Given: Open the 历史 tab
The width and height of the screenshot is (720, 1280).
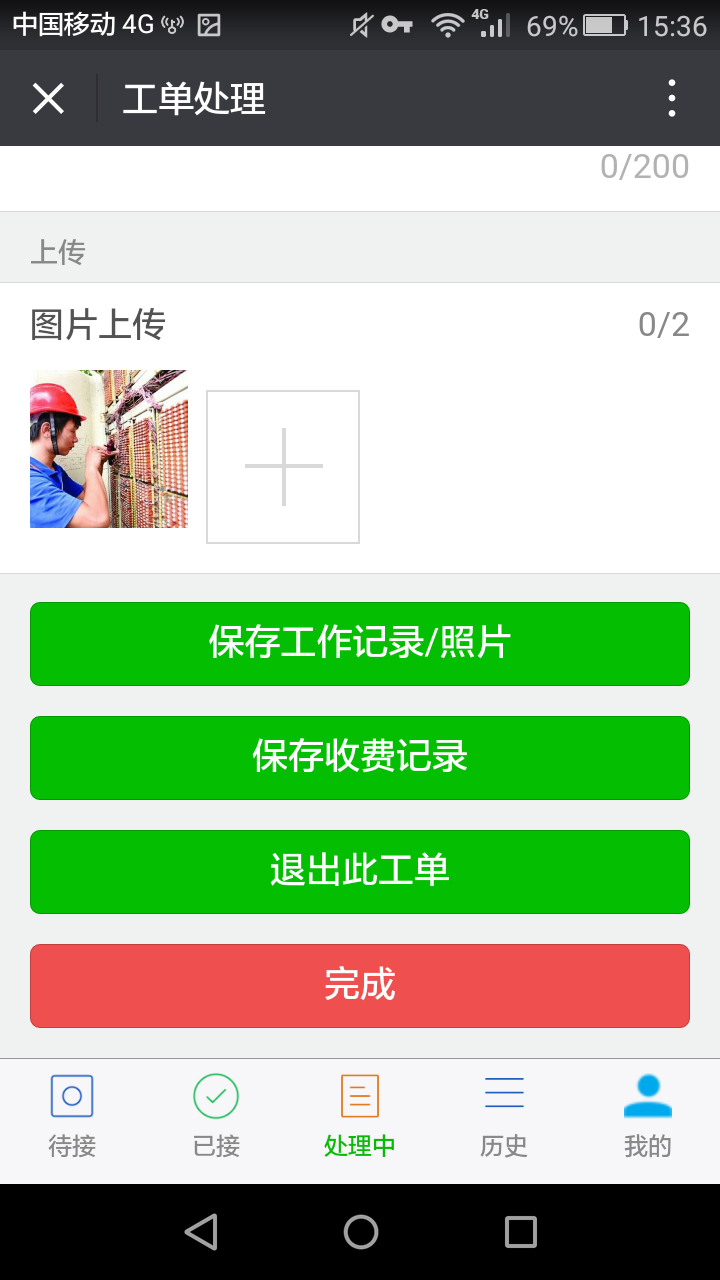Looking at the screenshot, I should [504, 1117].
